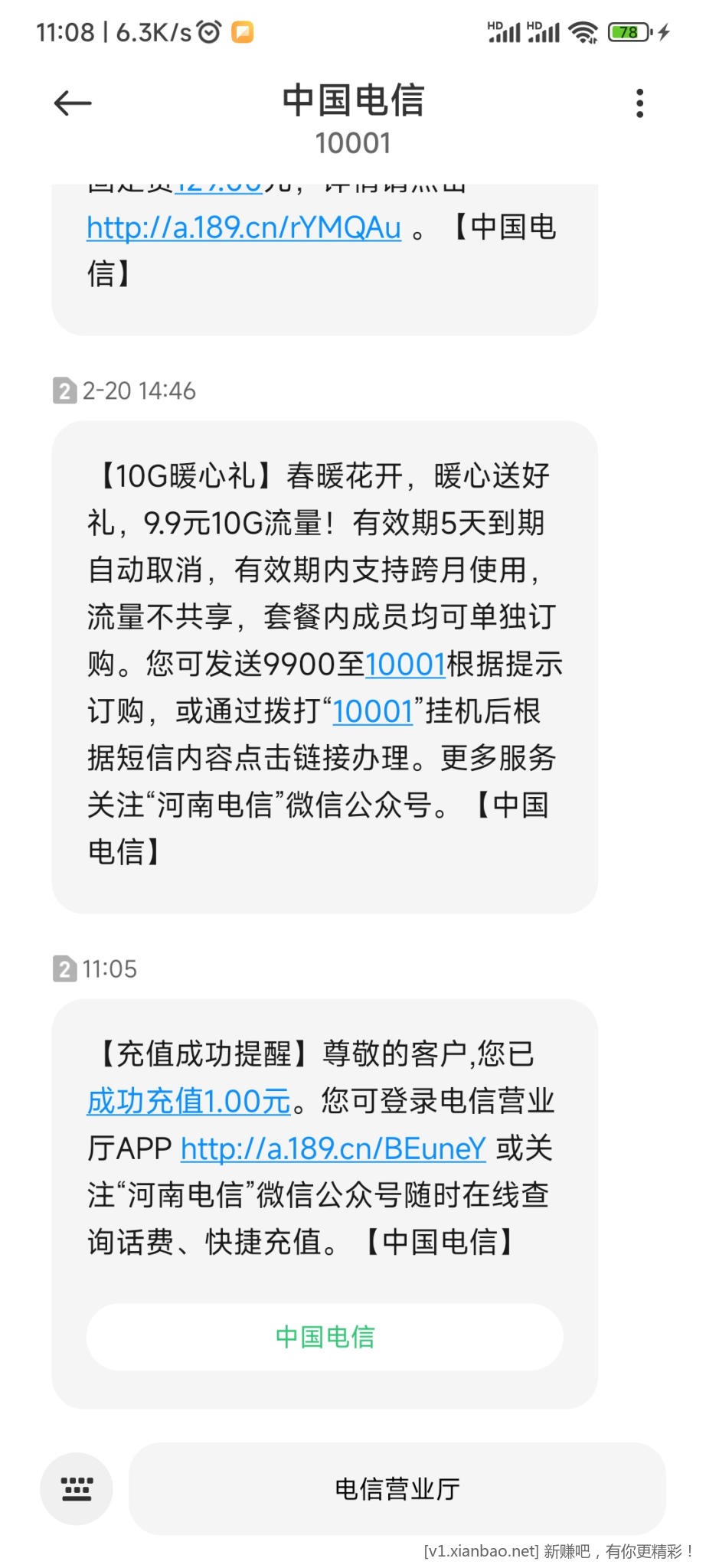The height and width of the screenshot is (1568, 706).
Task: Tap the quoted 10001 link after 拨打
Action: (373, 711)
